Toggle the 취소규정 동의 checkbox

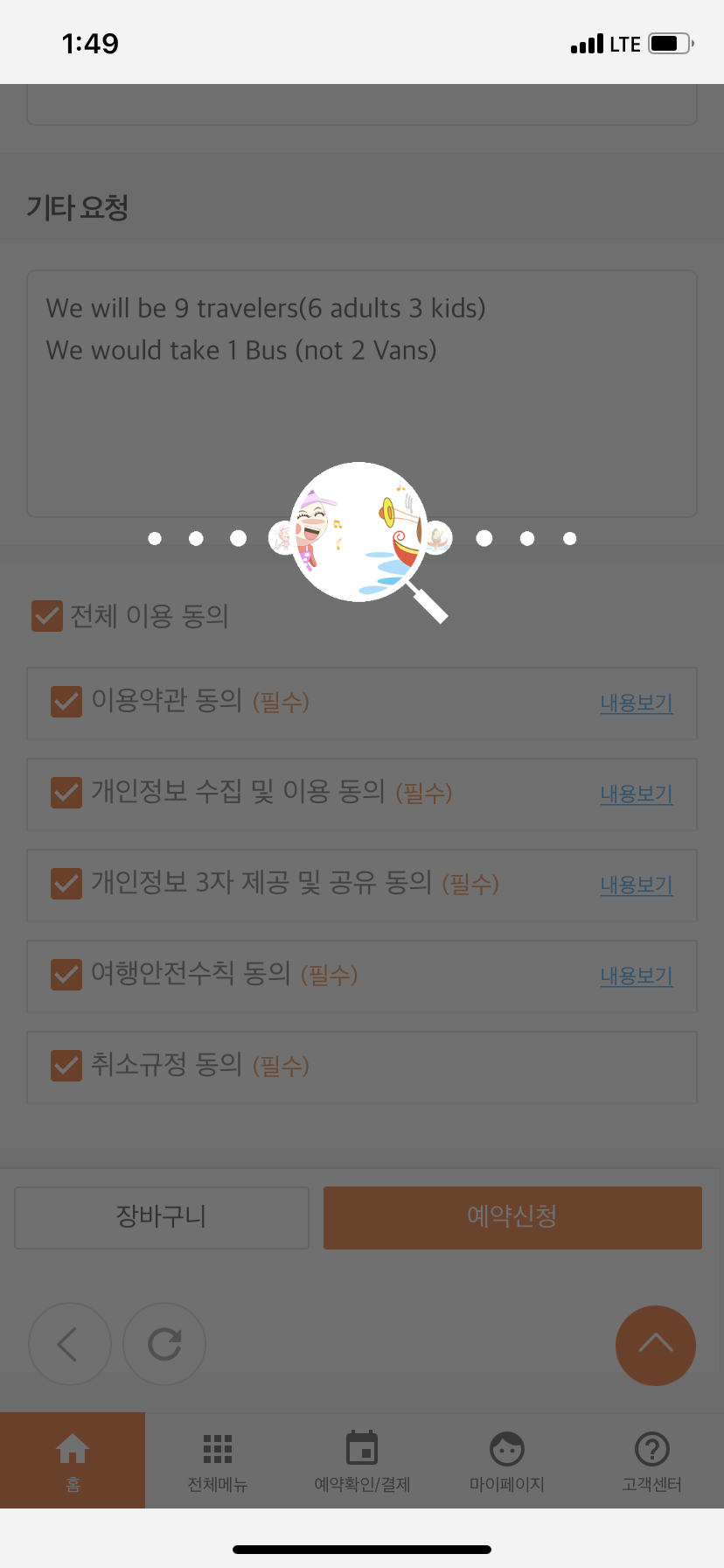[66, 1066]
